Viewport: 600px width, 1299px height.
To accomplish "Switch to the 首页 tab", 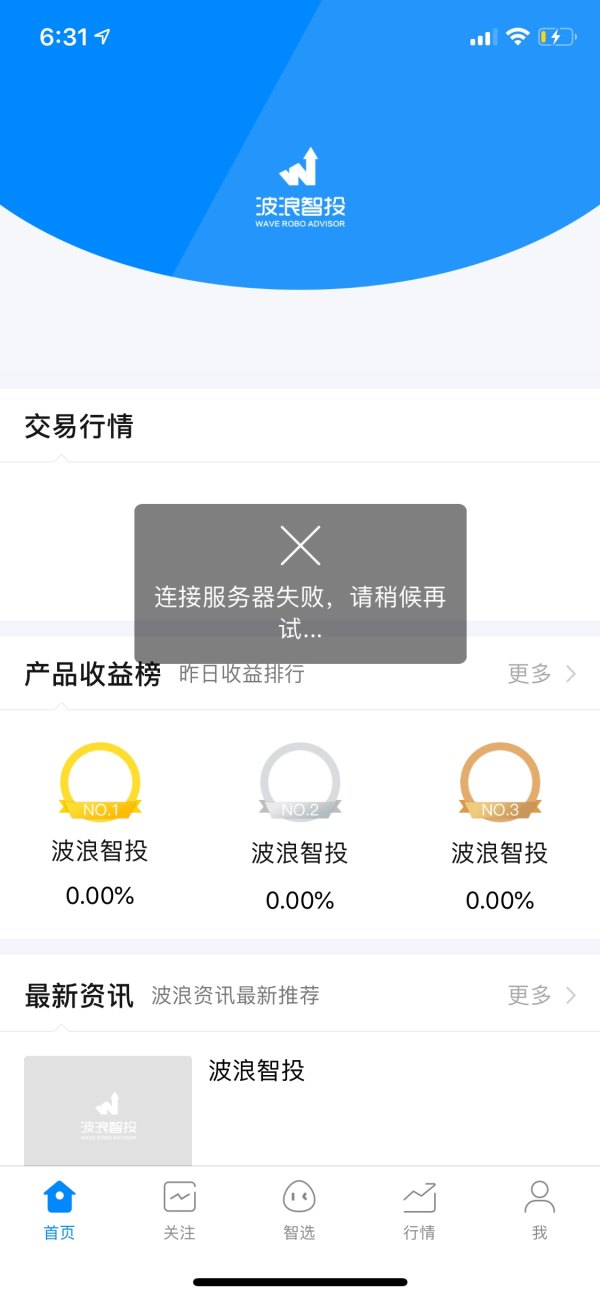I will click(60, 1209).
